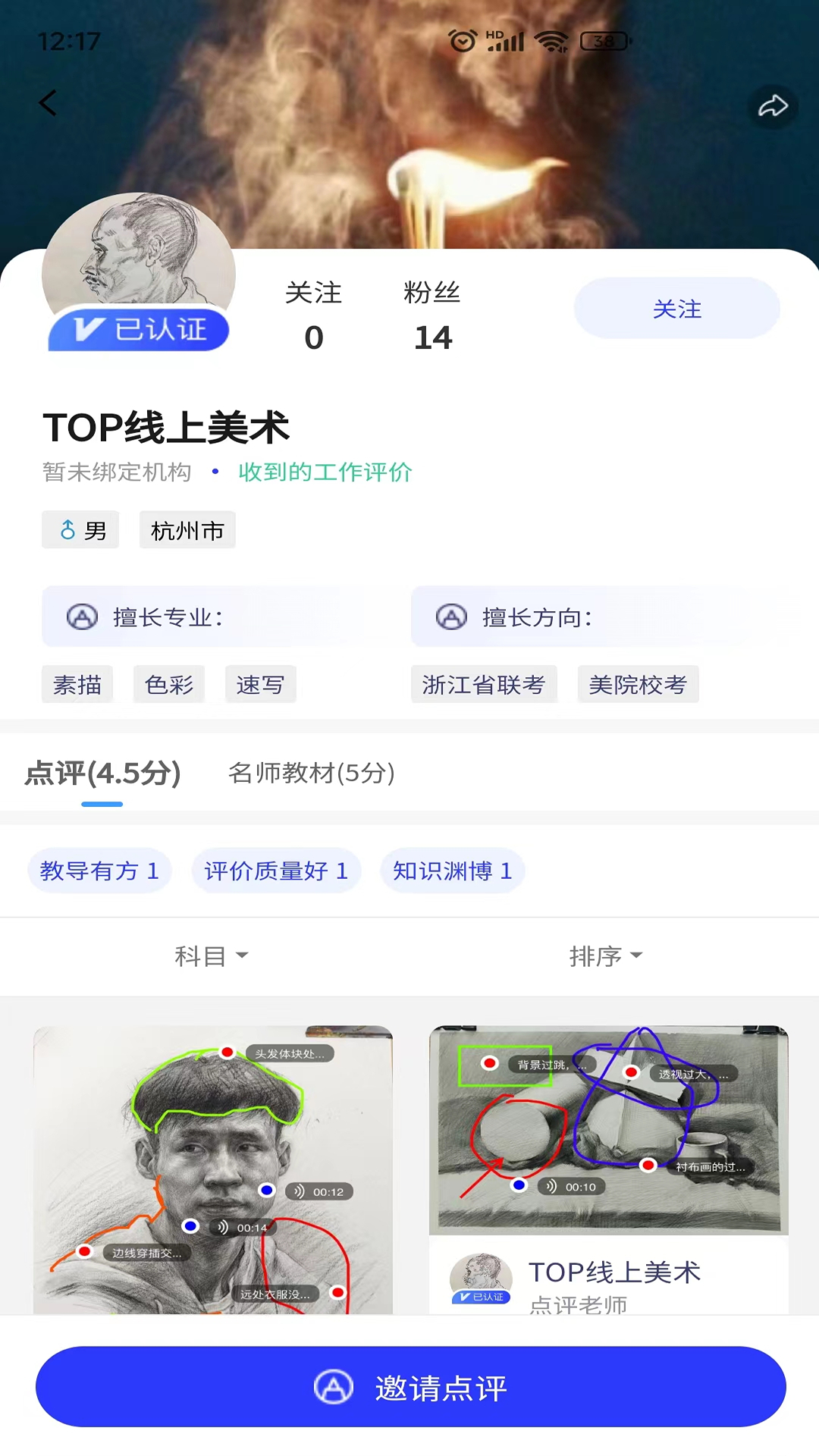
Task: Expand the 排序 sort dropdown
Action: (x=605, y=956)
